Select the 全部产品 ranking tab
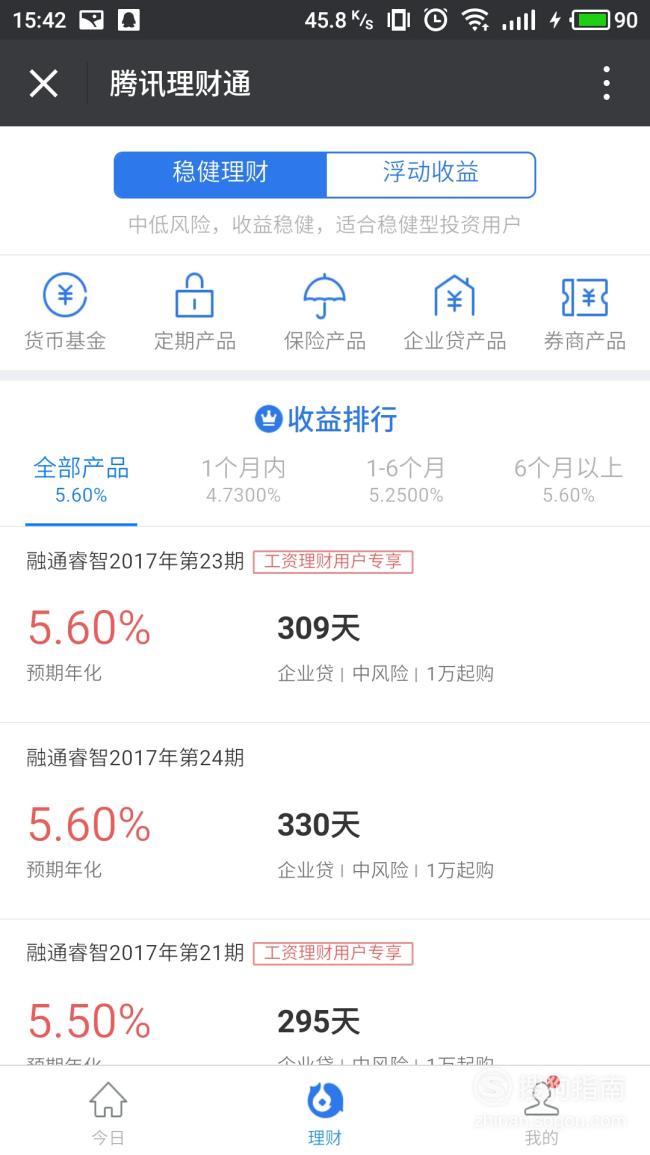The image size is (650, 1155). pyautogui.click(x=81, y=480)
